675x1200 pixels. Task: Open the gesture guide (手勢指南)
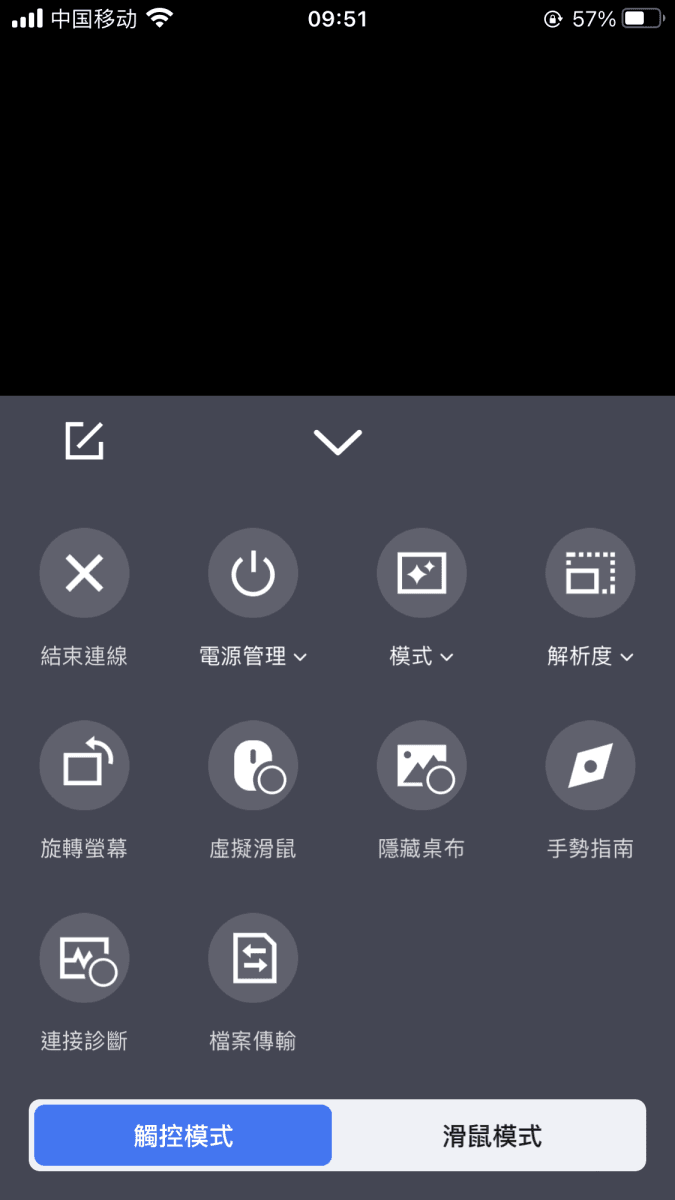click(x=590, y=766)
